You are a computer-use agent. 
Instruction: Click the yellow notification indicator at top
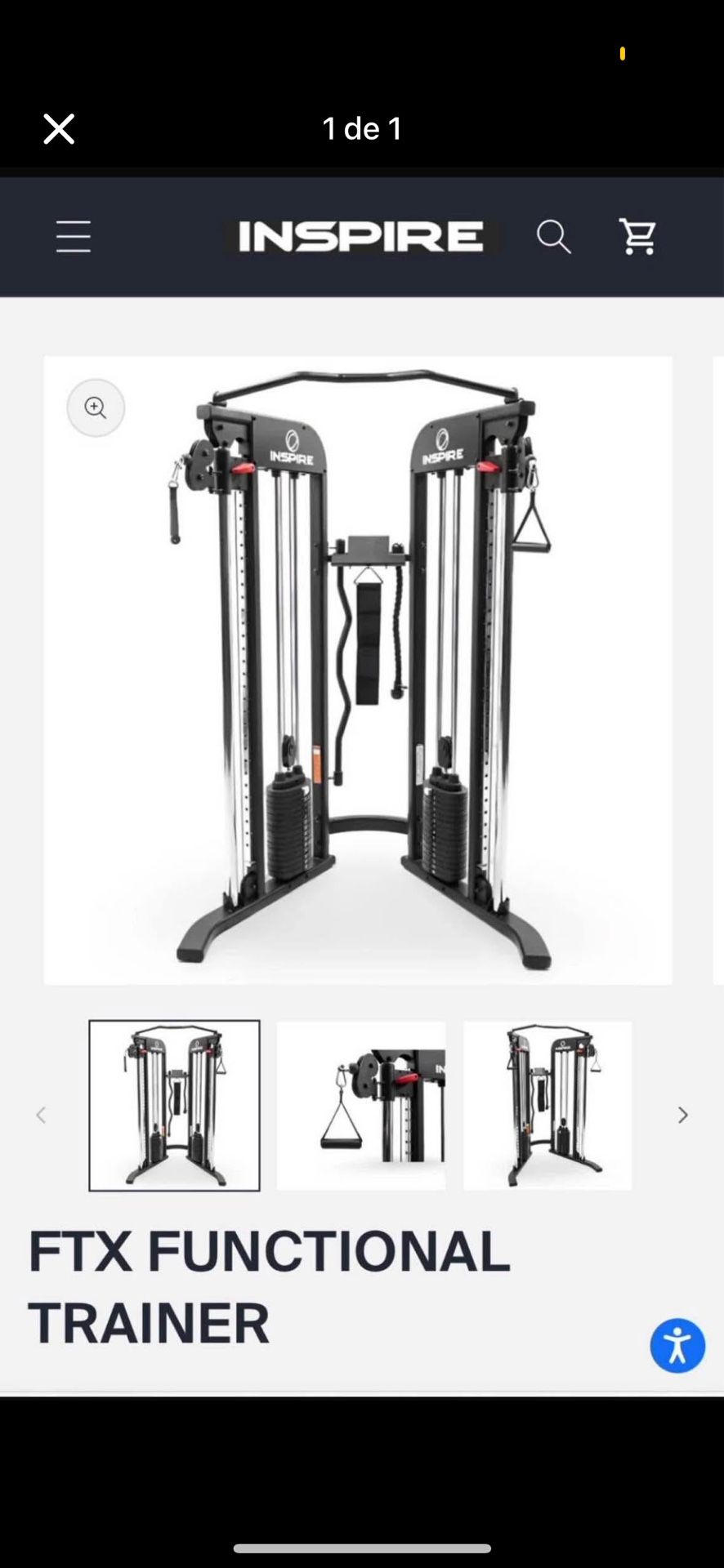tap(622, 53)
